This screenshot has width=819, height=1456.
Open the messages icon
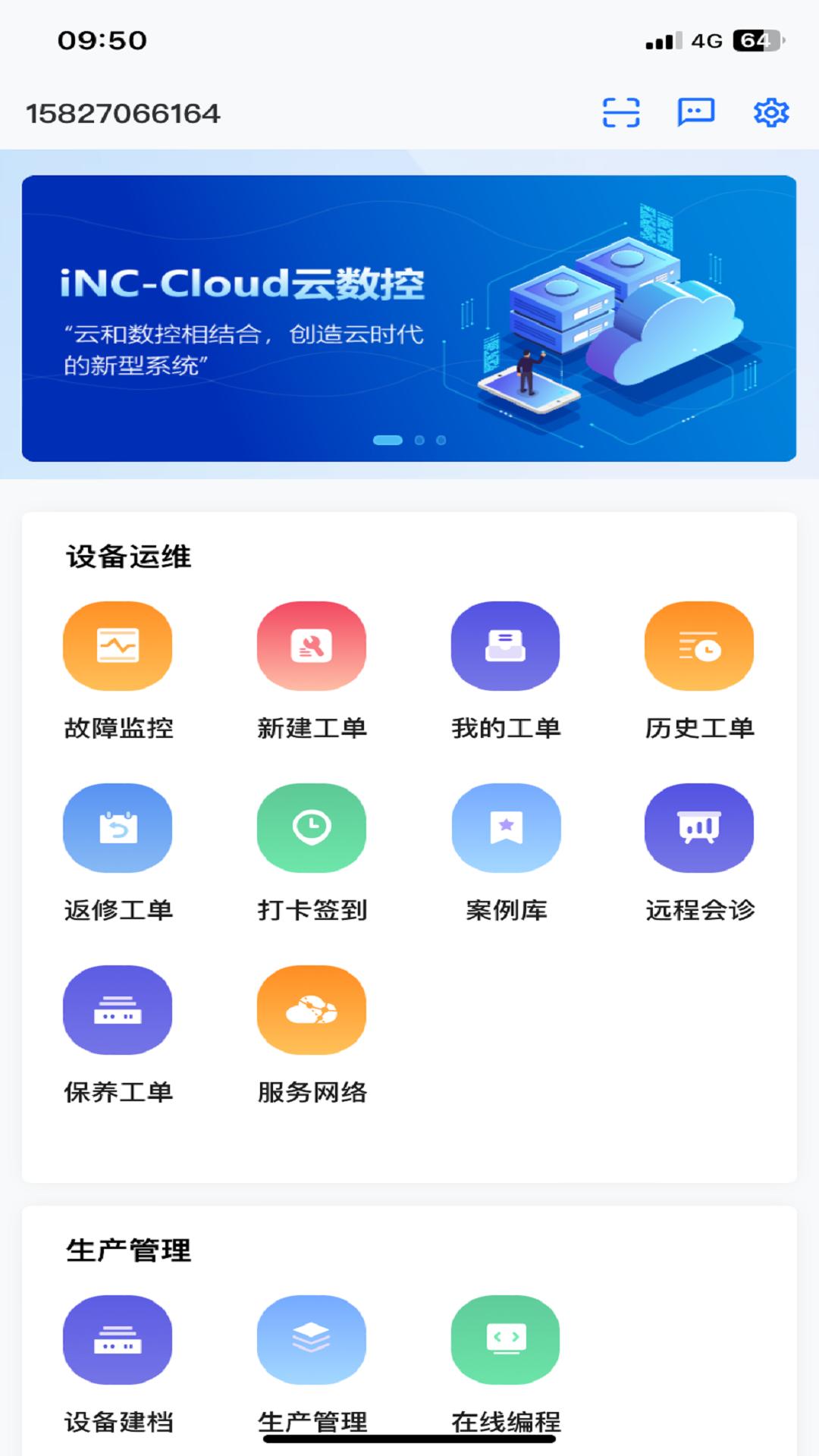(695, 113)
